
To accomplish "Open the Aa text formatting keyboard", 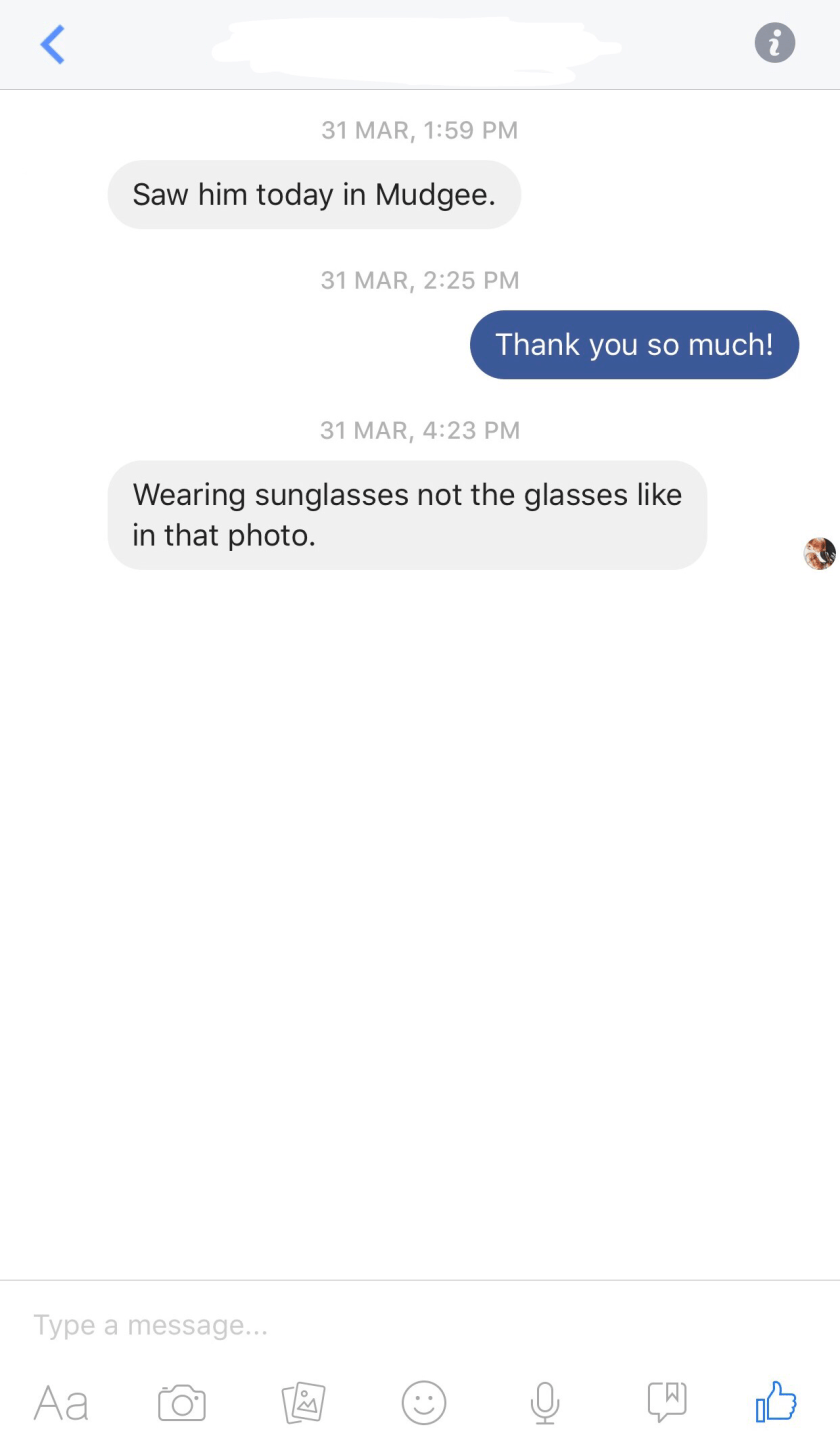I will (x=61, y=1402).
